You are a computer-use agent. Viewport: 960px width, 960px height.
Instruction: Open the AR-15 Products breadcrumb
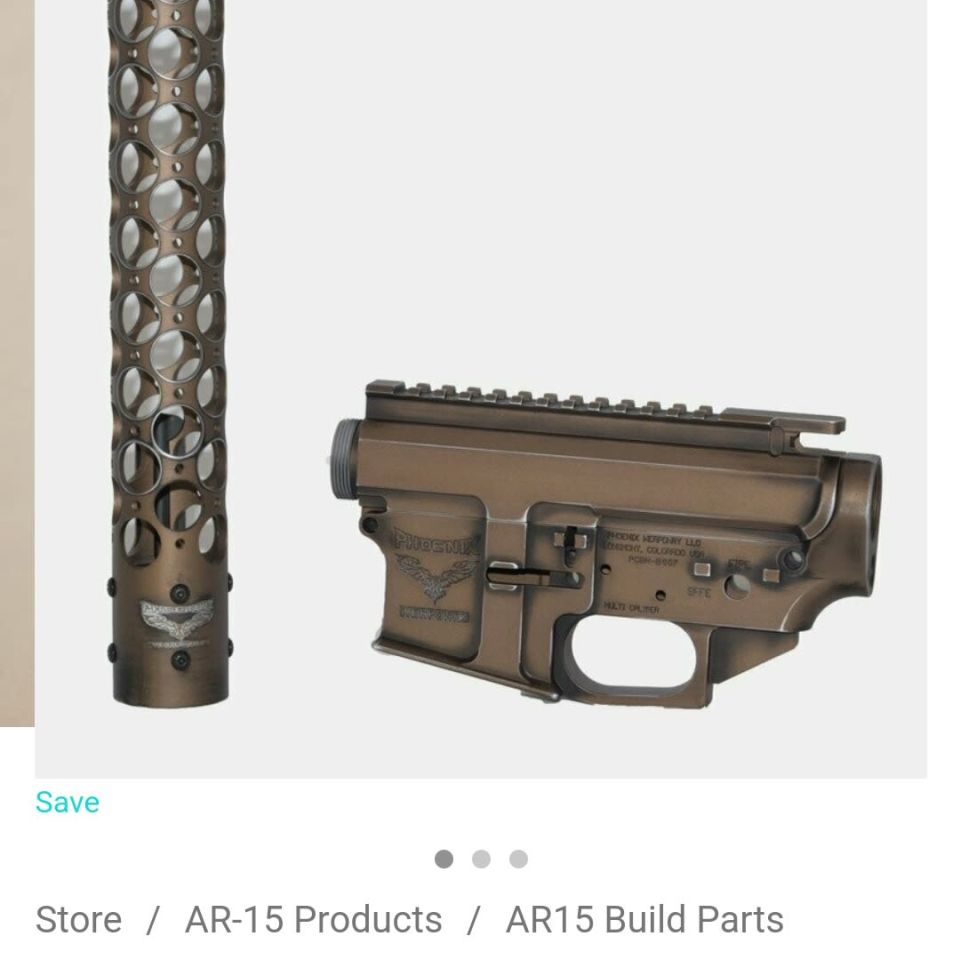(x=313, y=920)
